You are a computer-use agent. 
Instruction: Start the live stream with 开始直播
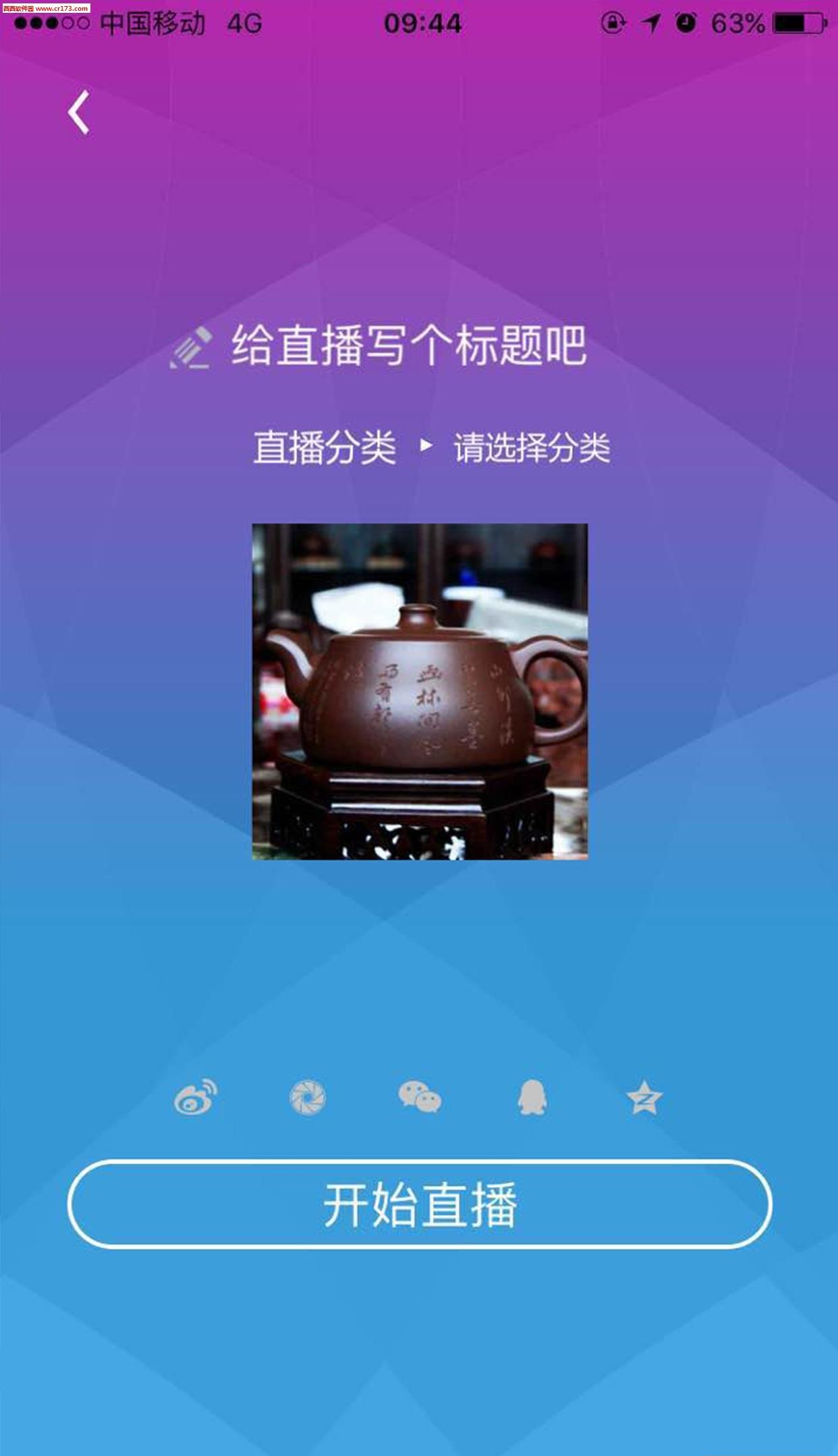(420, 1204)
